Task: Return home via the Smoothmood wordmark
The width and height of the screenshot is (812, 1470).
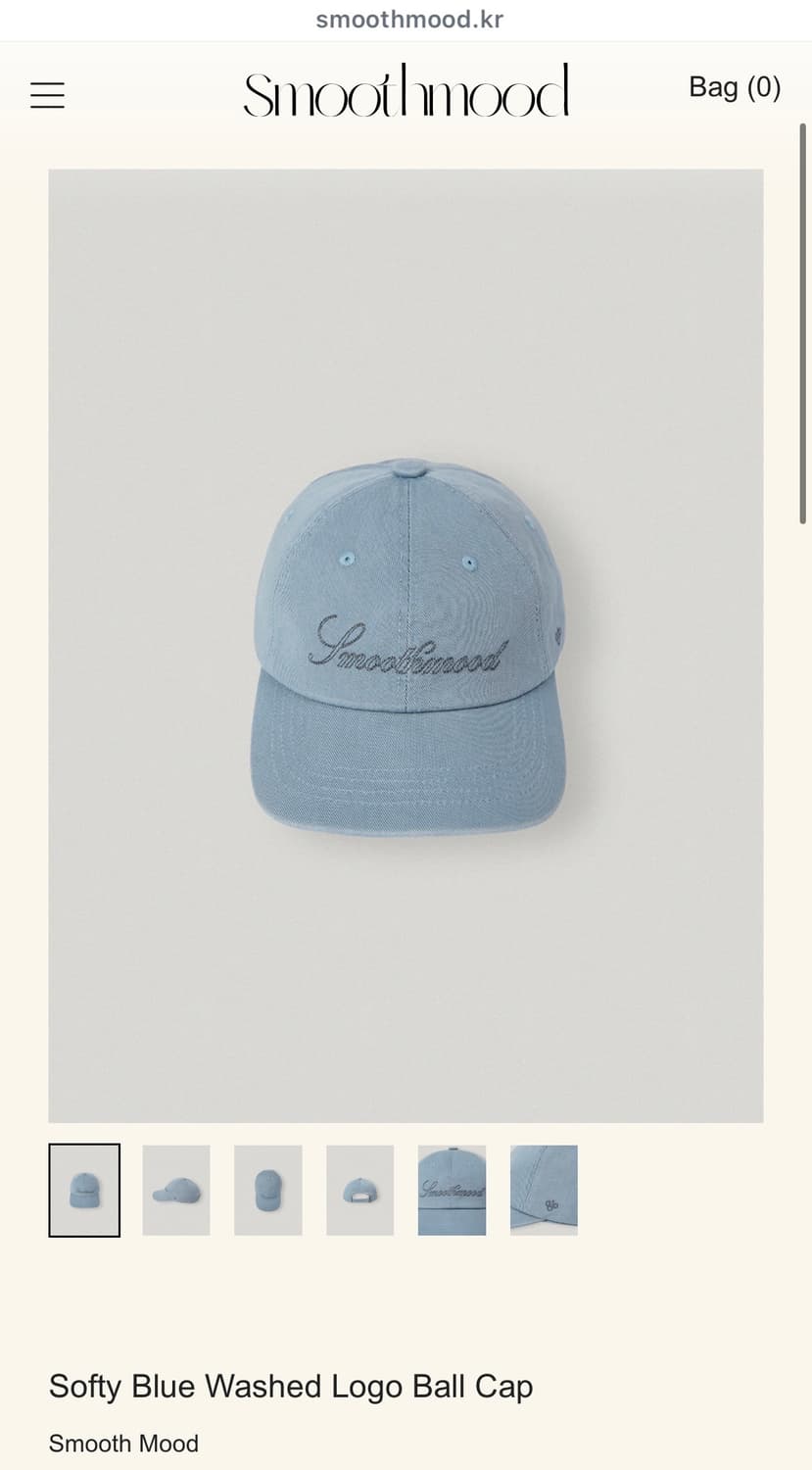Action: [x=406, y=90]
